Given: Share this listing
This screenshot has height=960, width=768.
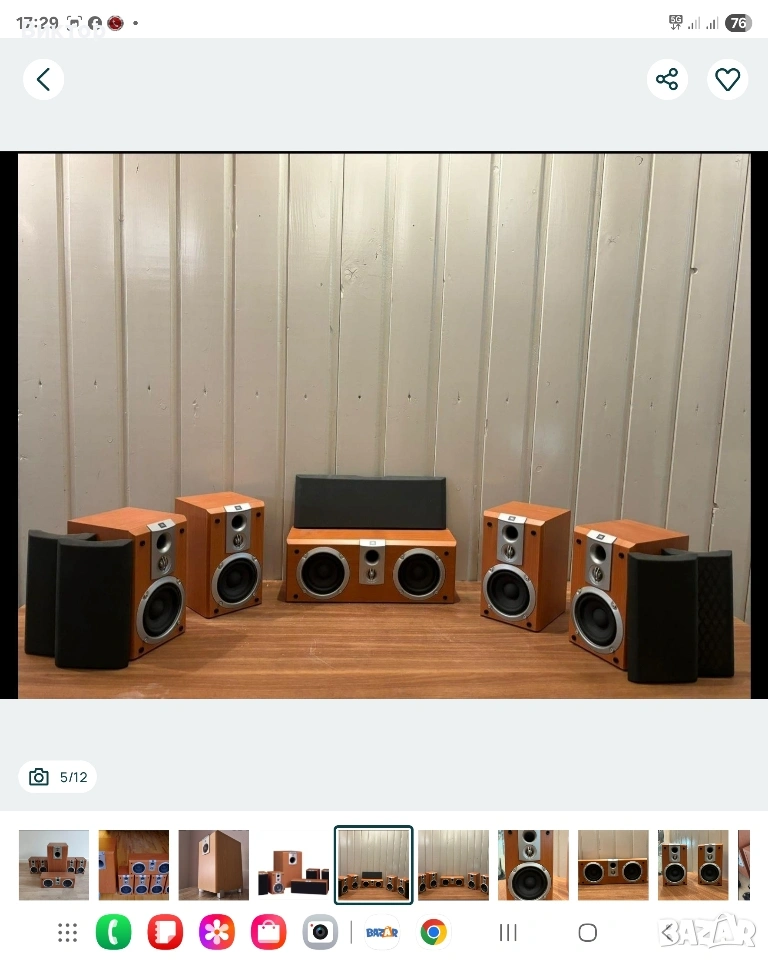Looking at the screenshot, I should [x=667, y=80].
